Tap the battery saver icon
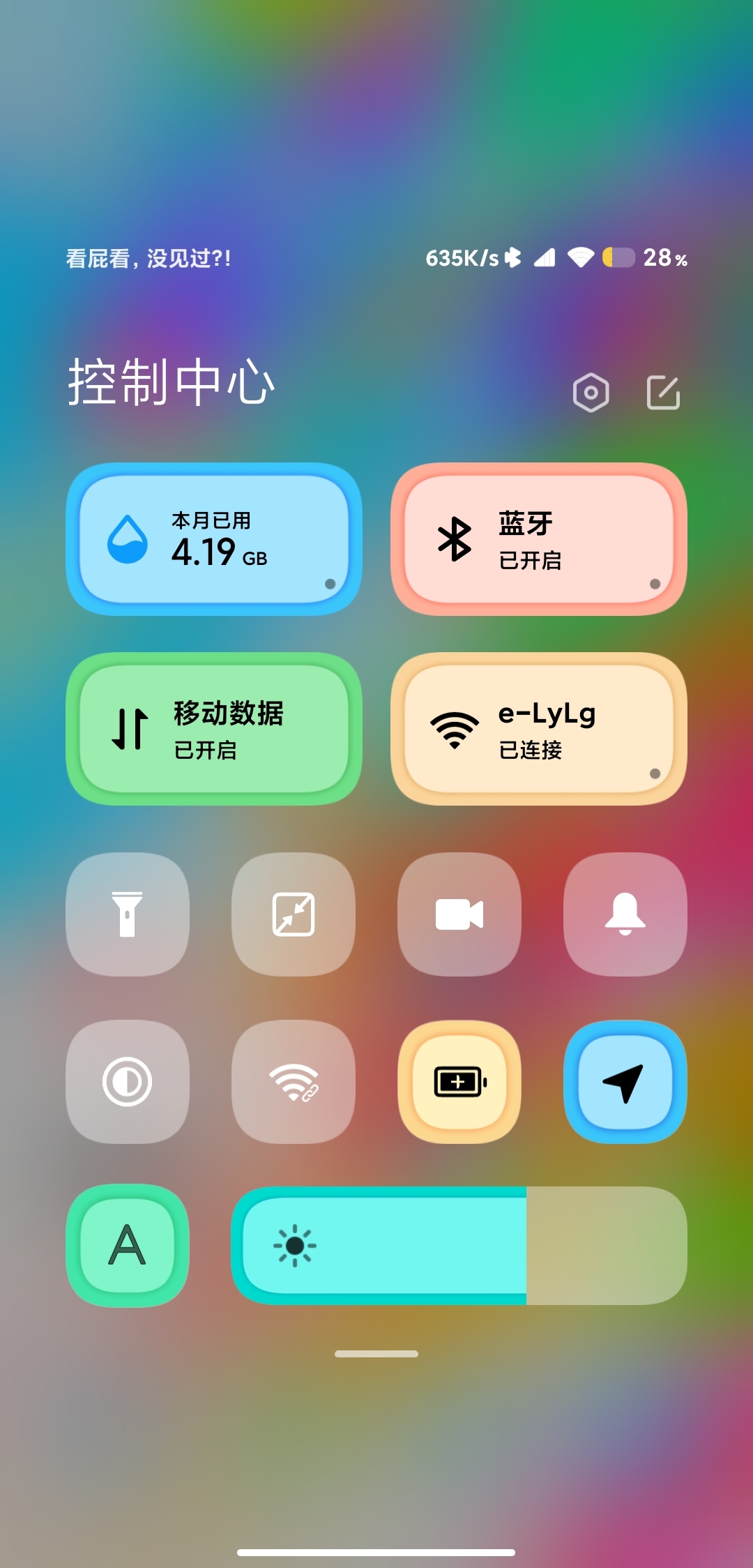 459,1081
